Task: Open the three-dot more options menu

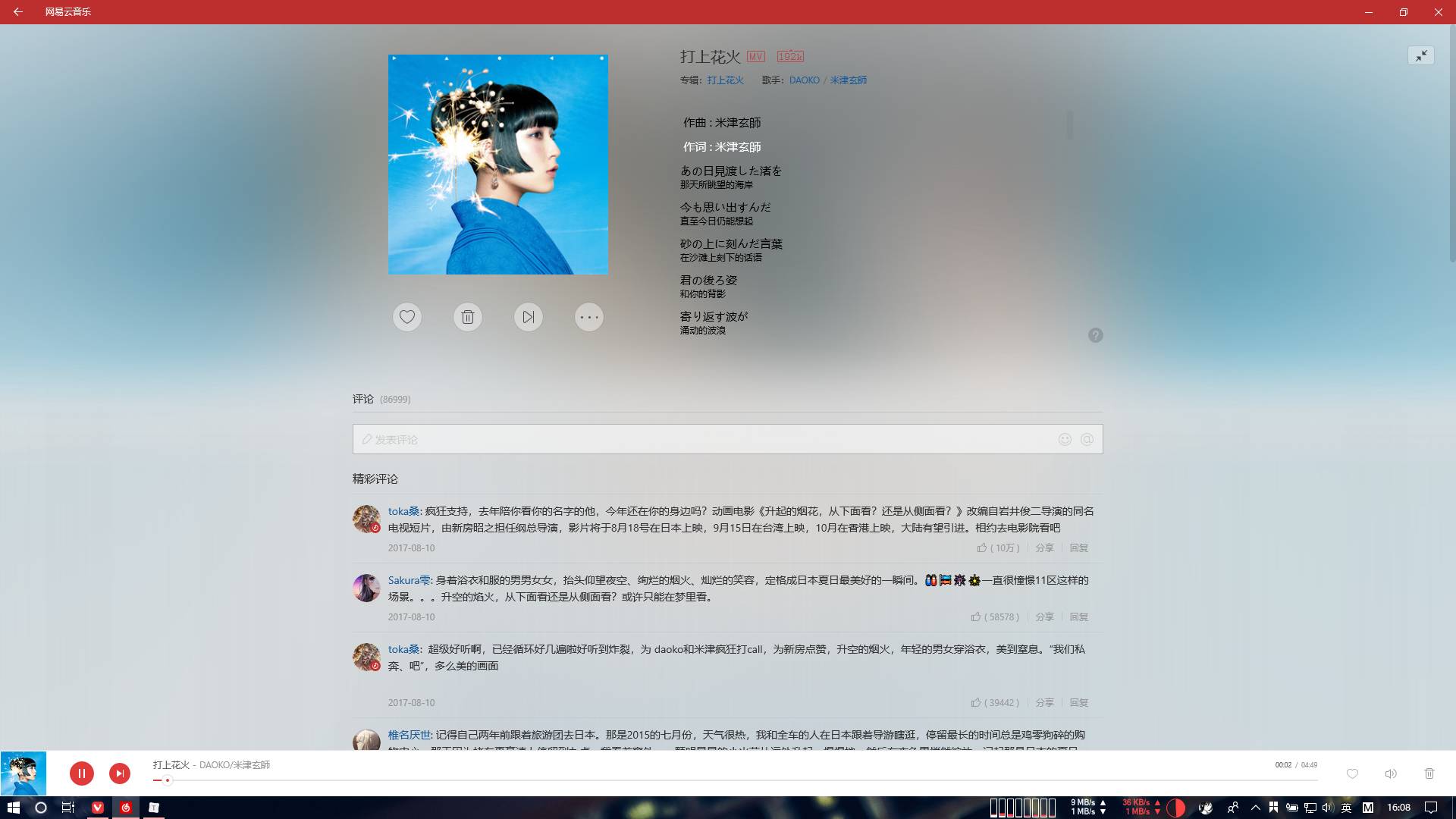Action: tap(589, 317)
